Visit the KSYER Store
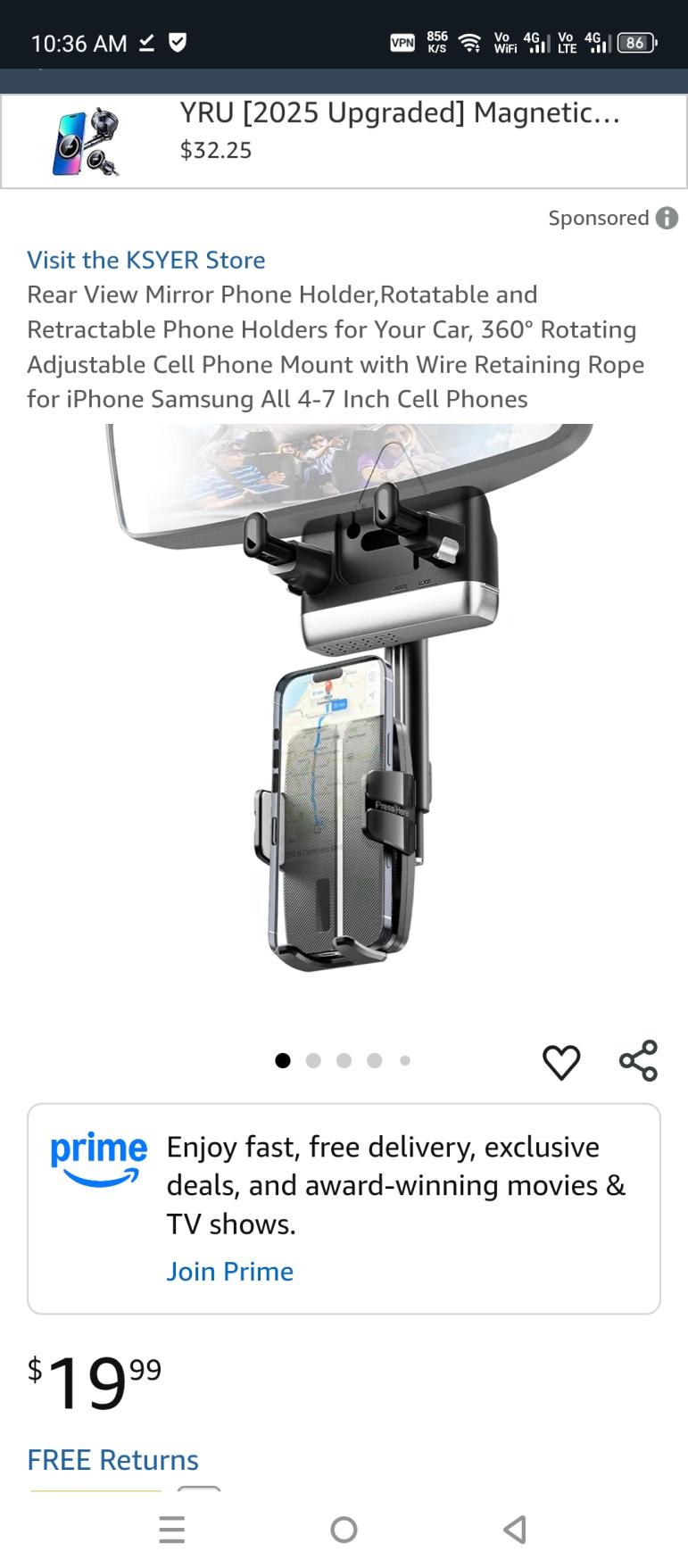 point(146,260)
